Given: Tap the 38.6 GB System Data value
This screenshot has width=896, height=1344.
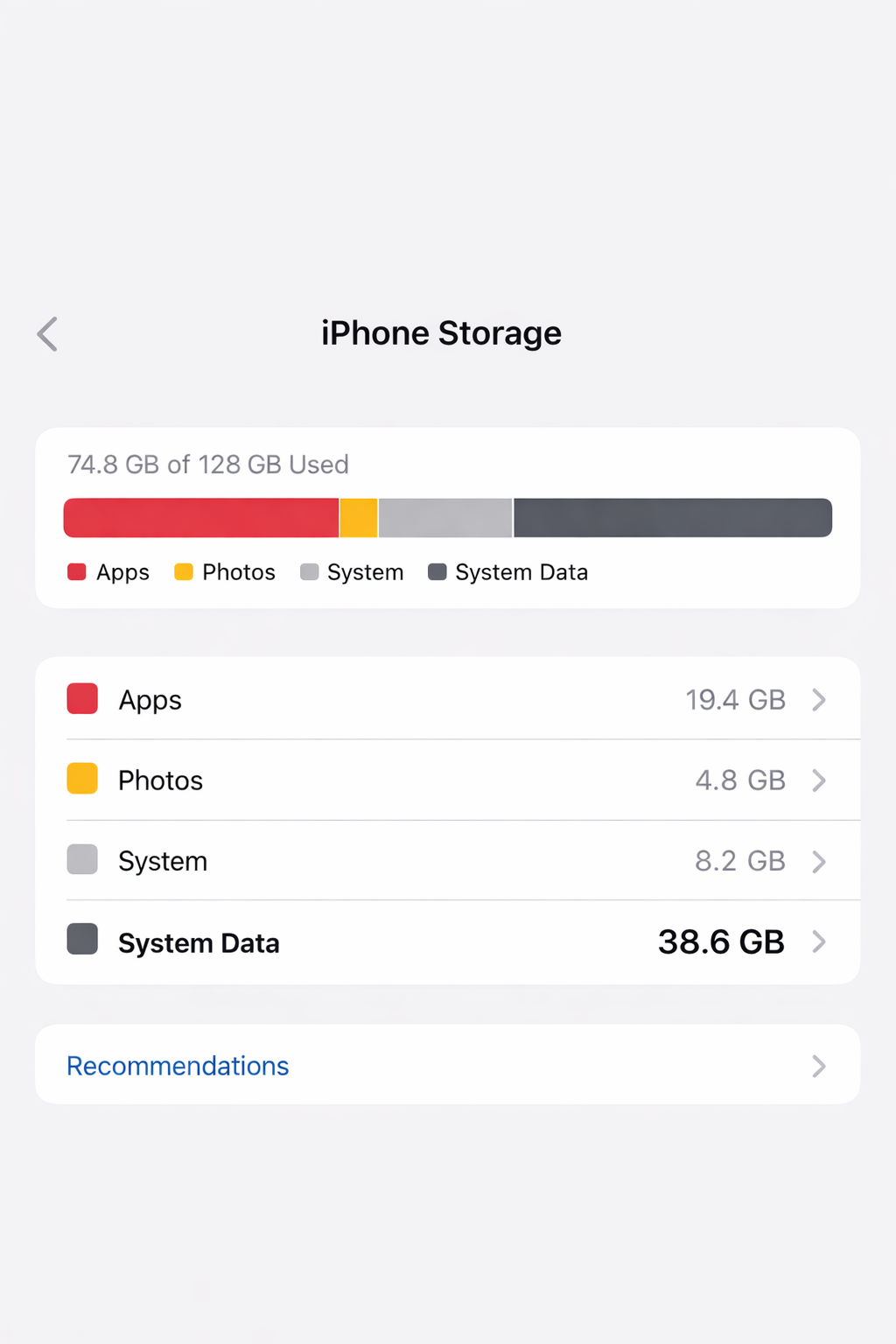Looking at the screenshot, I should pos(720,942).
